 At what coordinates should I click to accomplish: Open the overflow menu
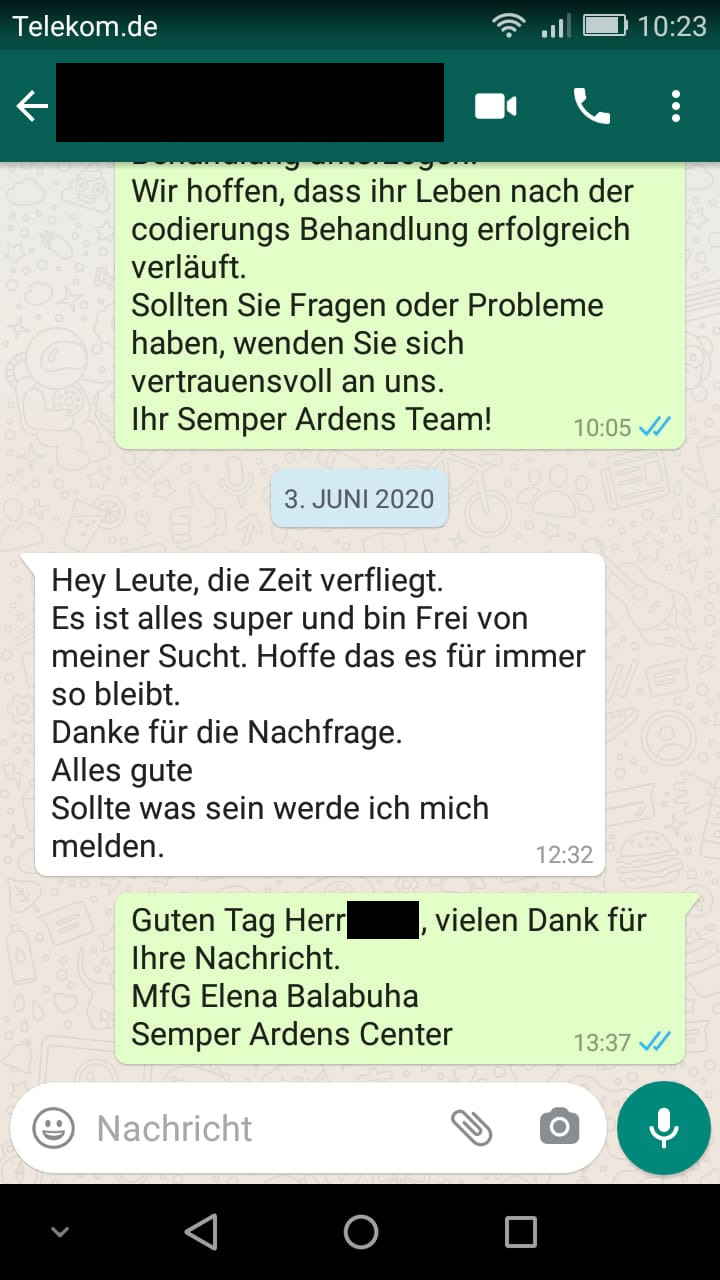(x=676, y=106)
